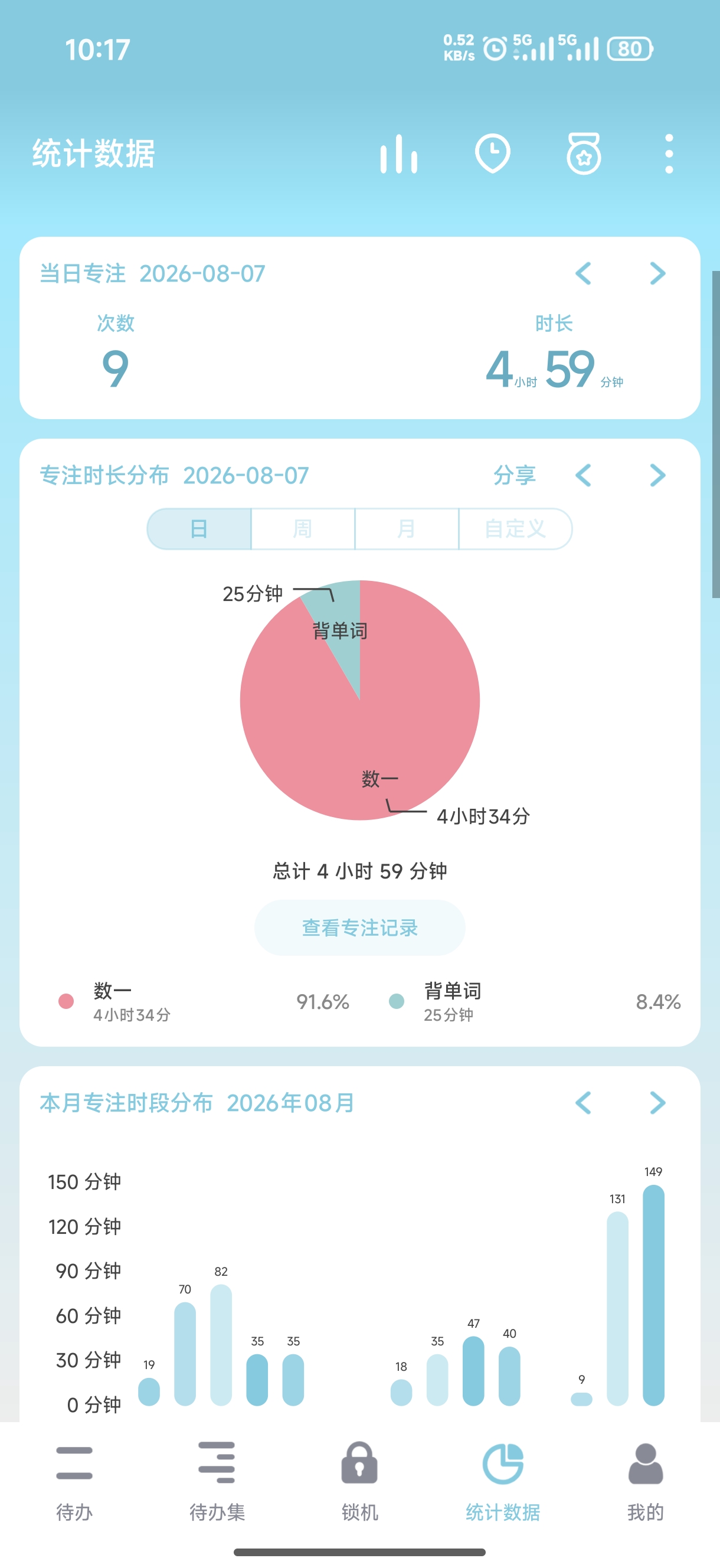Go to next month in 本月专注时段分布
The width and height of the screenshot is (720, 1568).
(x=657, y=1102)
